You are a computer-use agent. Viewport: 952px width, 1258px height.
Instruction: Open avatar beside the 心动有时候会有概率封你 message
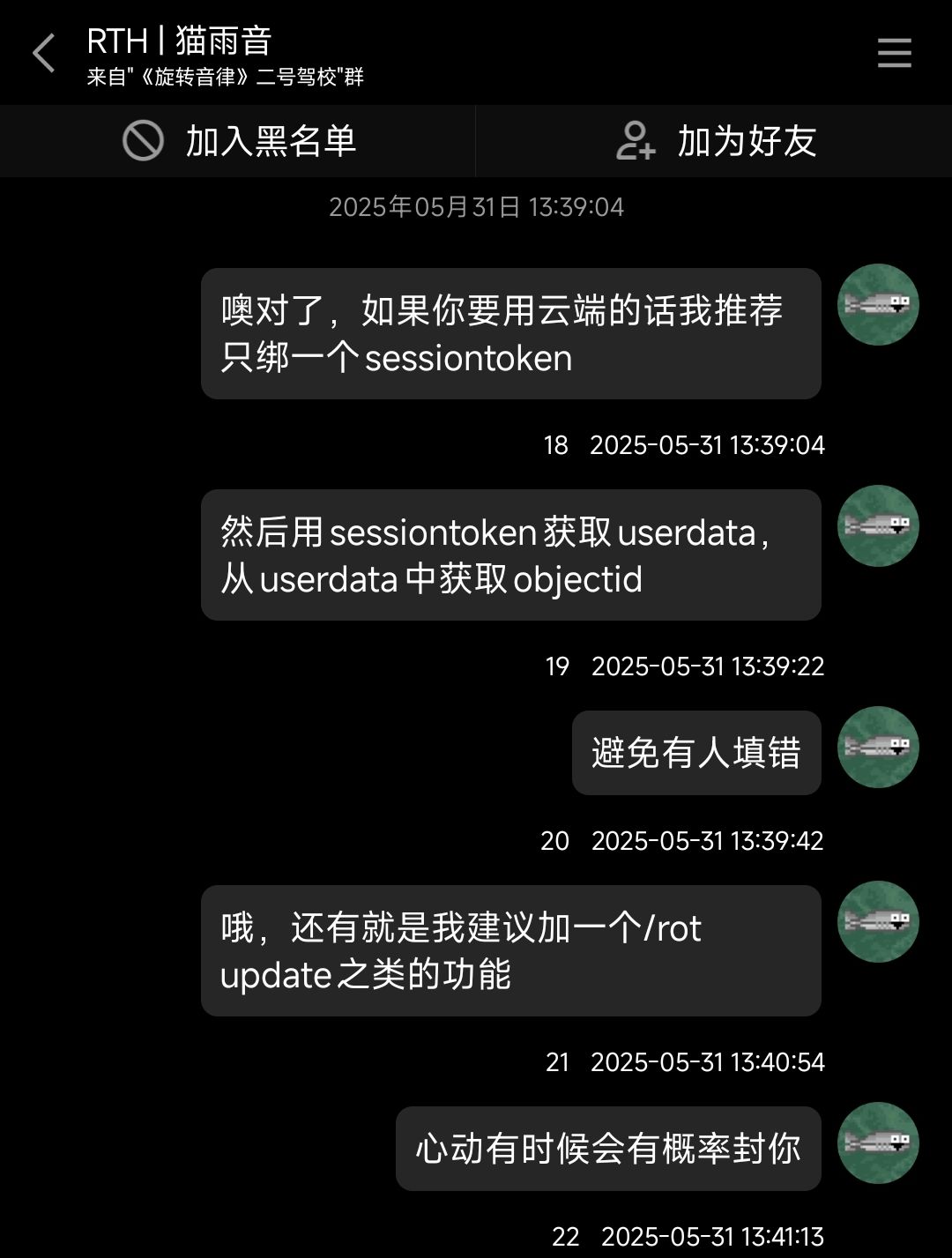coord(877,1143)
